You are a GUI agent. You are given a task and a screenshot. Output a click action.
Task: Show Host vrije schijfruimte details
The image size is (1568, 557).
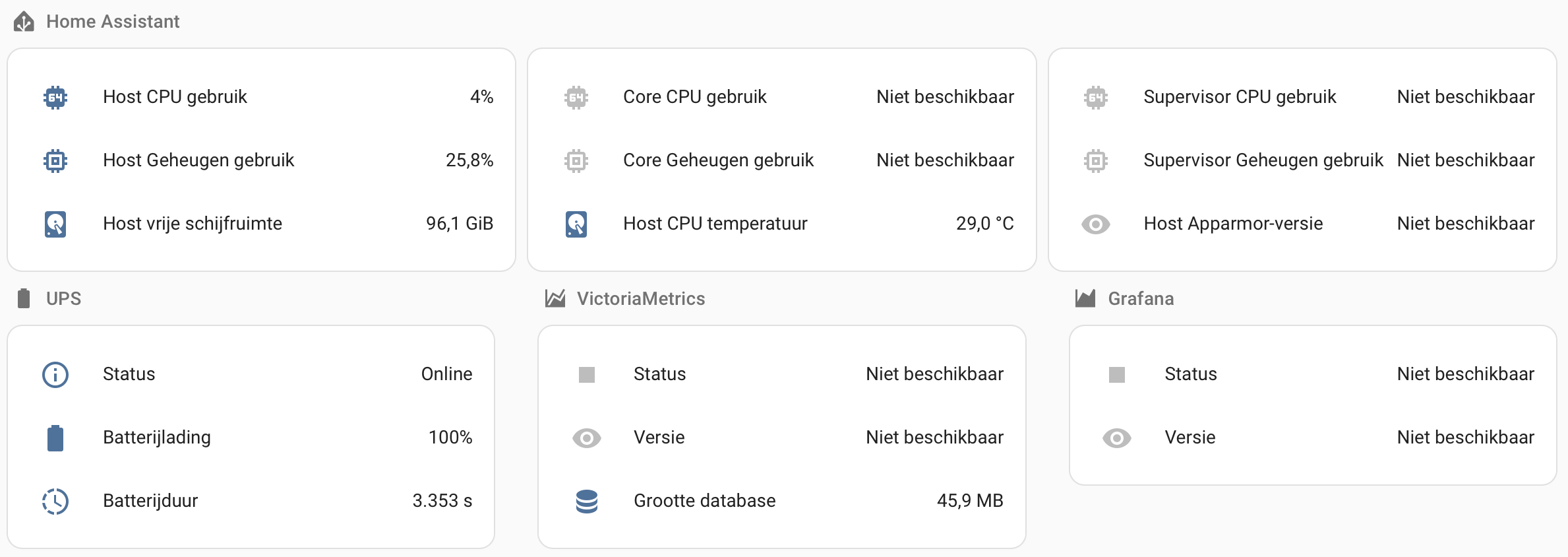[192, 224]
